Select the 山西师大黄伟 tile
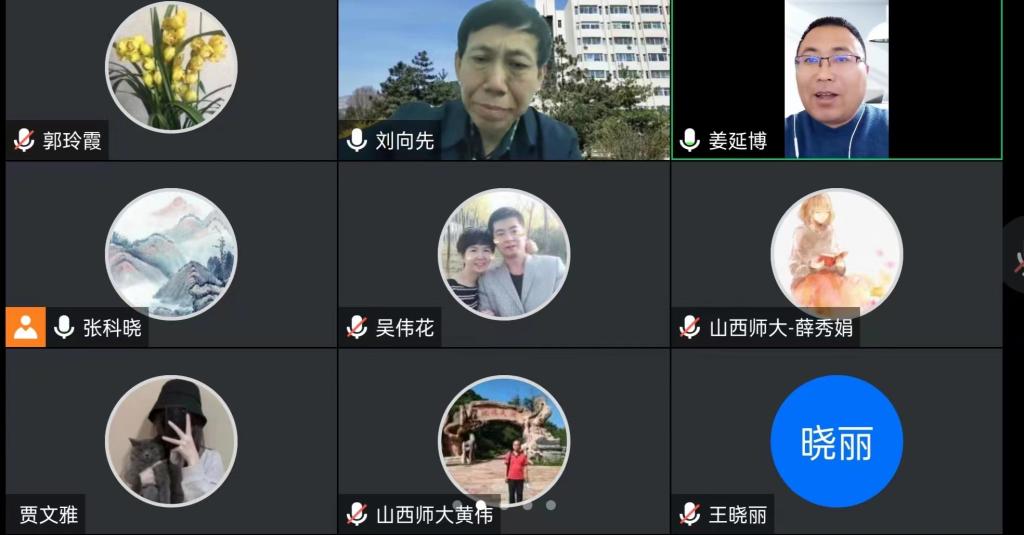 point(503,440)
